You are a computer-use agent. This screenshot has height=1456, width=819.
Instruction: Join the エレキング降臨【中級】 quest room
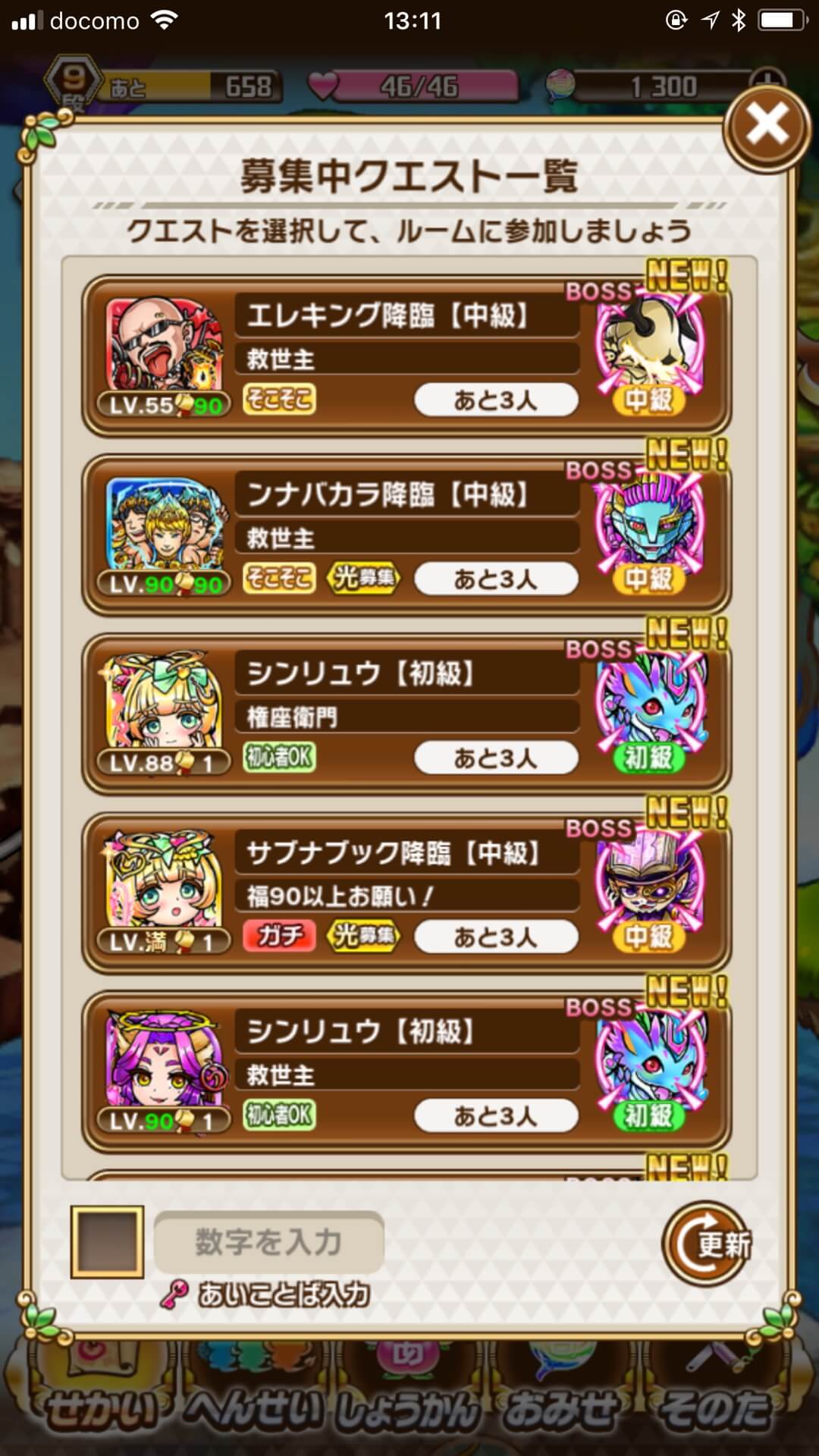[x=406, y=356]
